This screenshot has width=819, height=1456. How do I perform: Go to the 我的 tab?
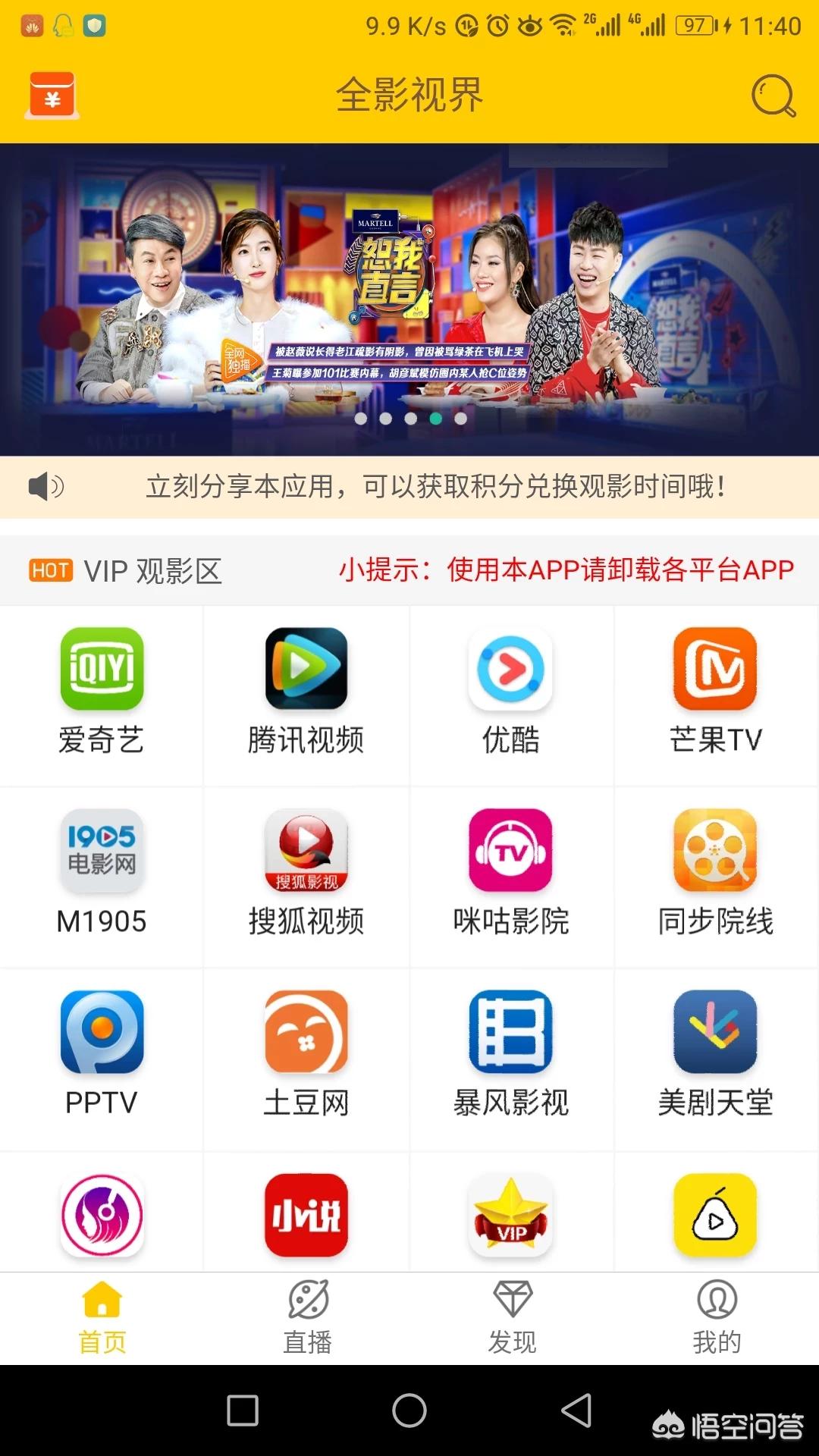click(717, 1318)
